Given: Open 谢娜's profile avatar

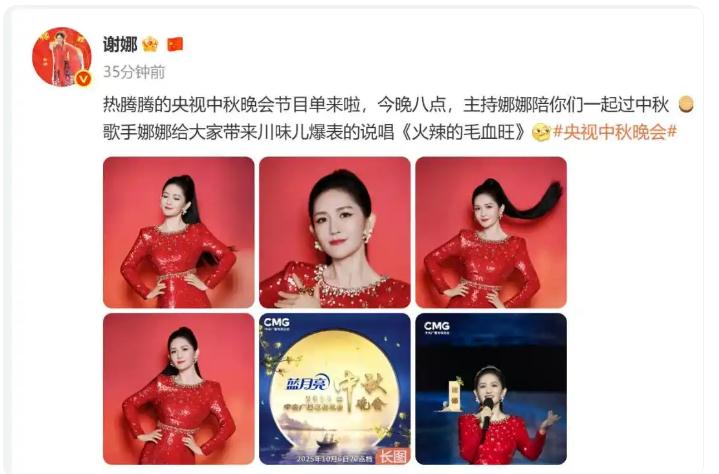Looking at the screenshot, I should (61, 57).
